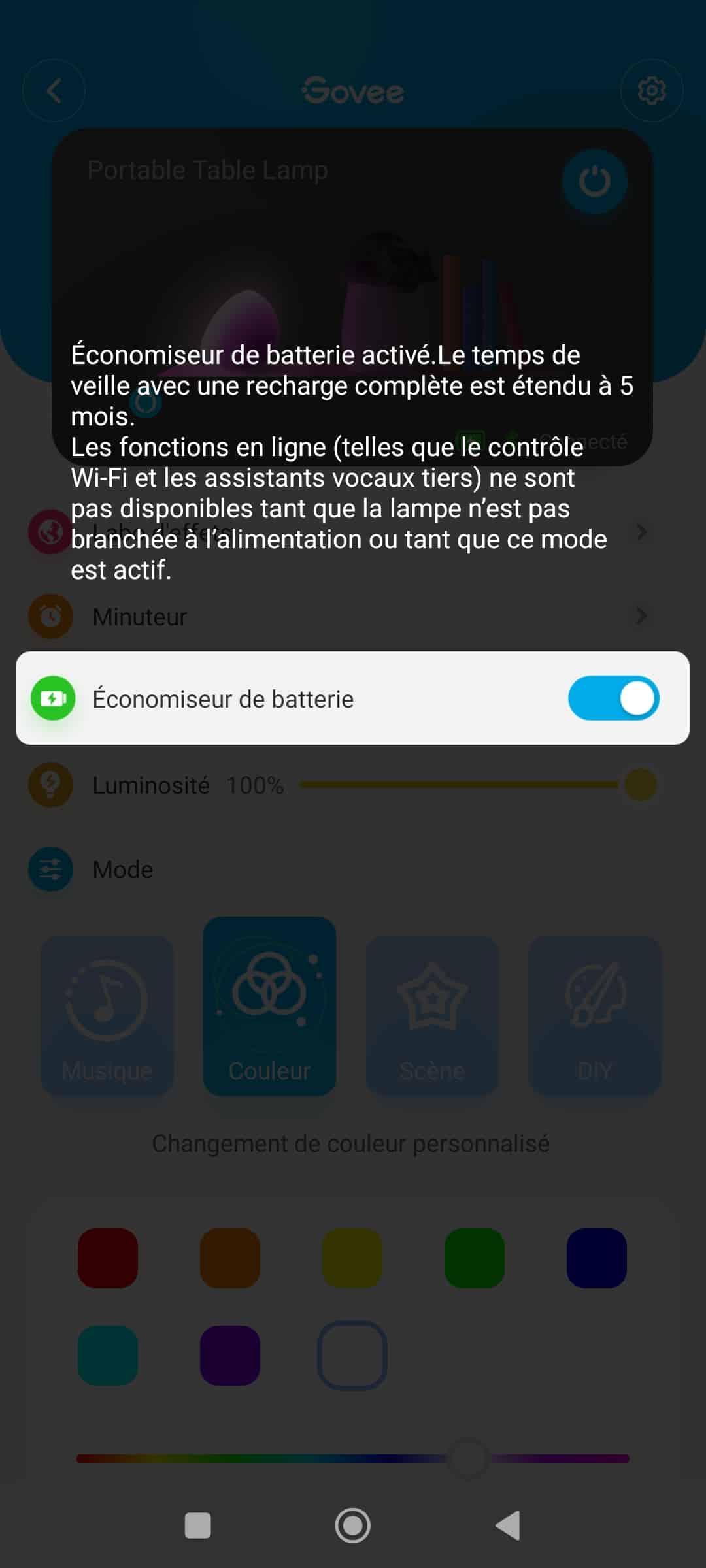Pick the teal color swatch
The image size is (706, 1568).
pos(108,1355)
